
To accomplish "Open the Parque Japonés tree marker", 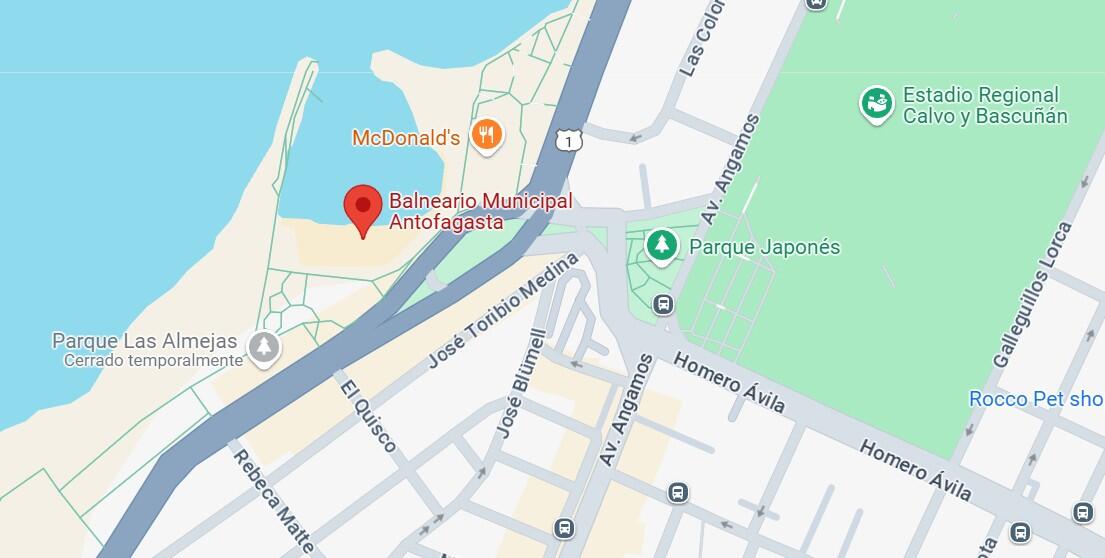I will tap(660, 245).
